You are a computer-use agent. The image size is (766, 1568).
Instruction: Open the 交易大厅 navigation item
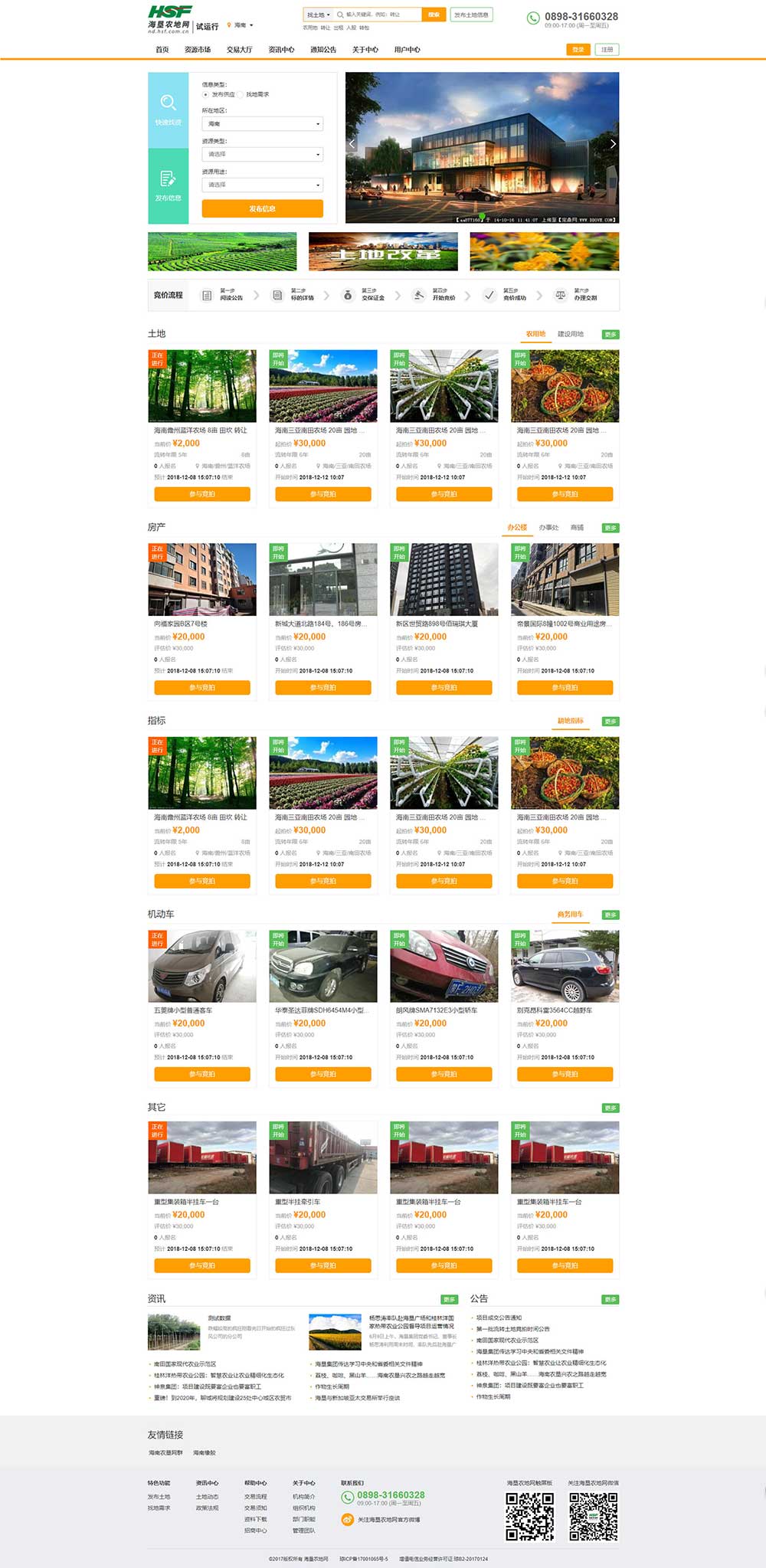(239, 50)
